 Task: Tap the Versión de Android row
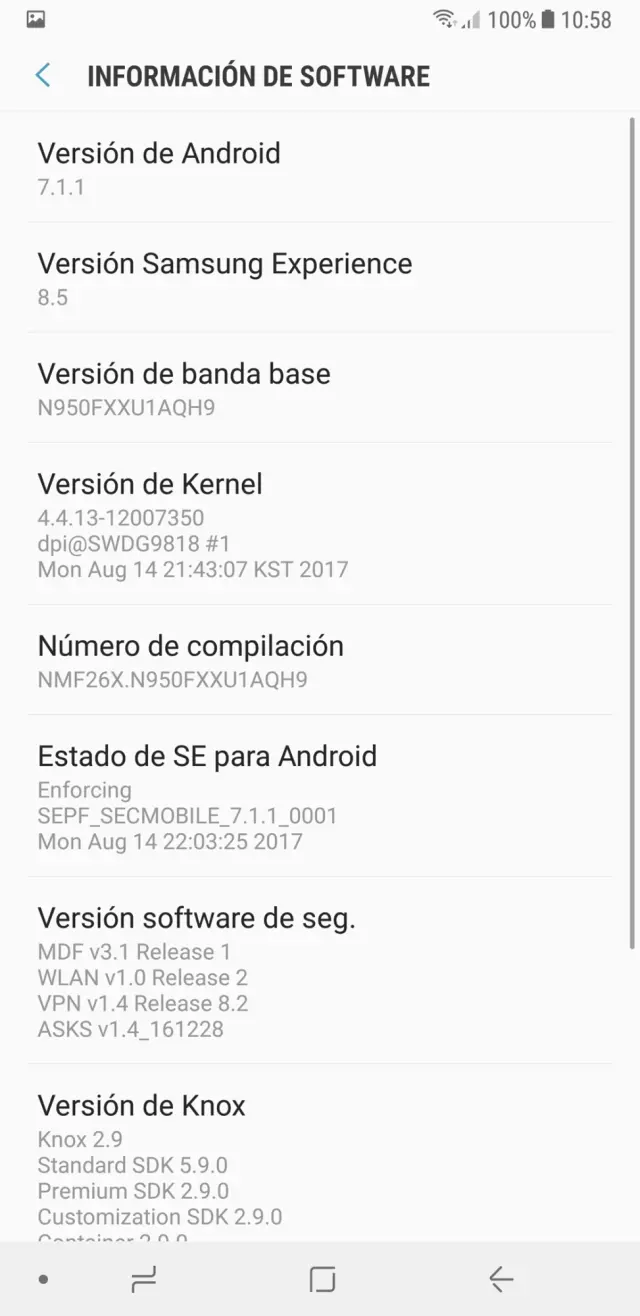(320, 168)
